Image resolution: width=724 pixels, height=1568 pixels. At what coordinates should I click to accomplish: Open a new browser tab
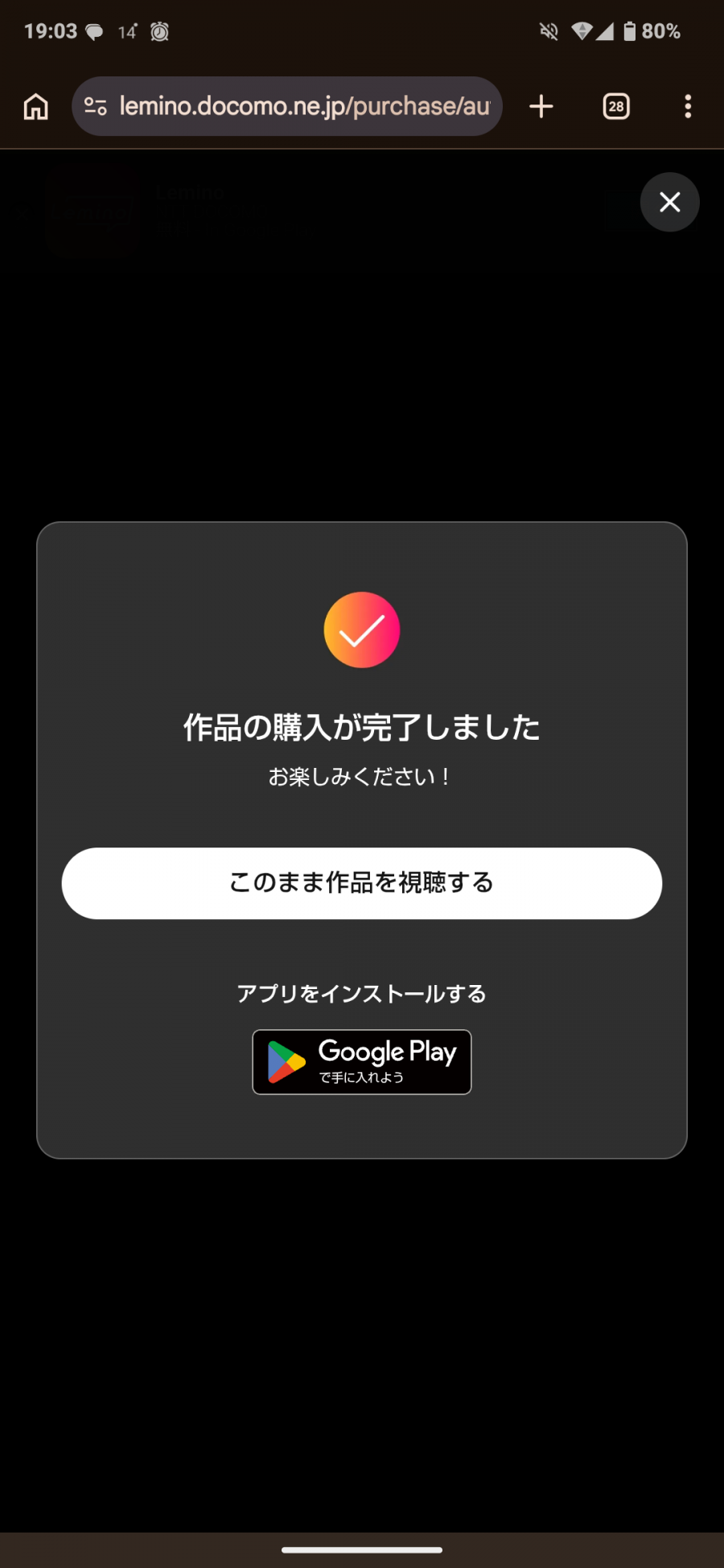[x=541, y=106]
